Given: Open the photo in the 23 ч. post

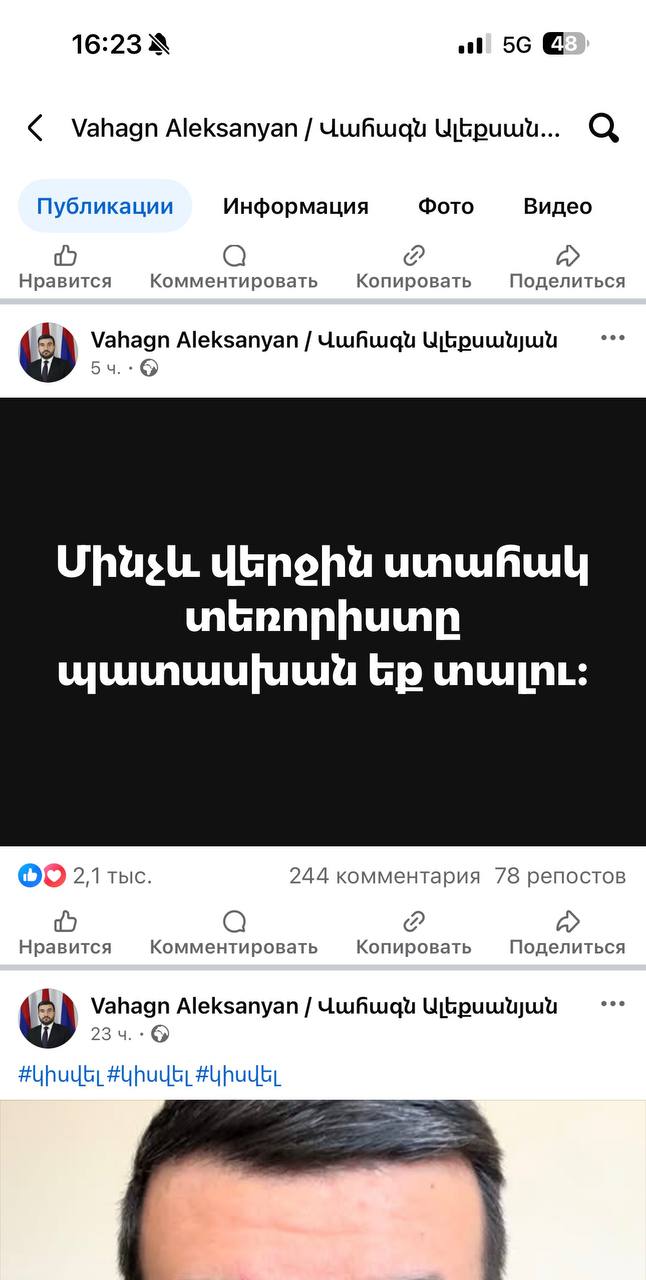Looking at the screenshot, I should (323, 1190).
